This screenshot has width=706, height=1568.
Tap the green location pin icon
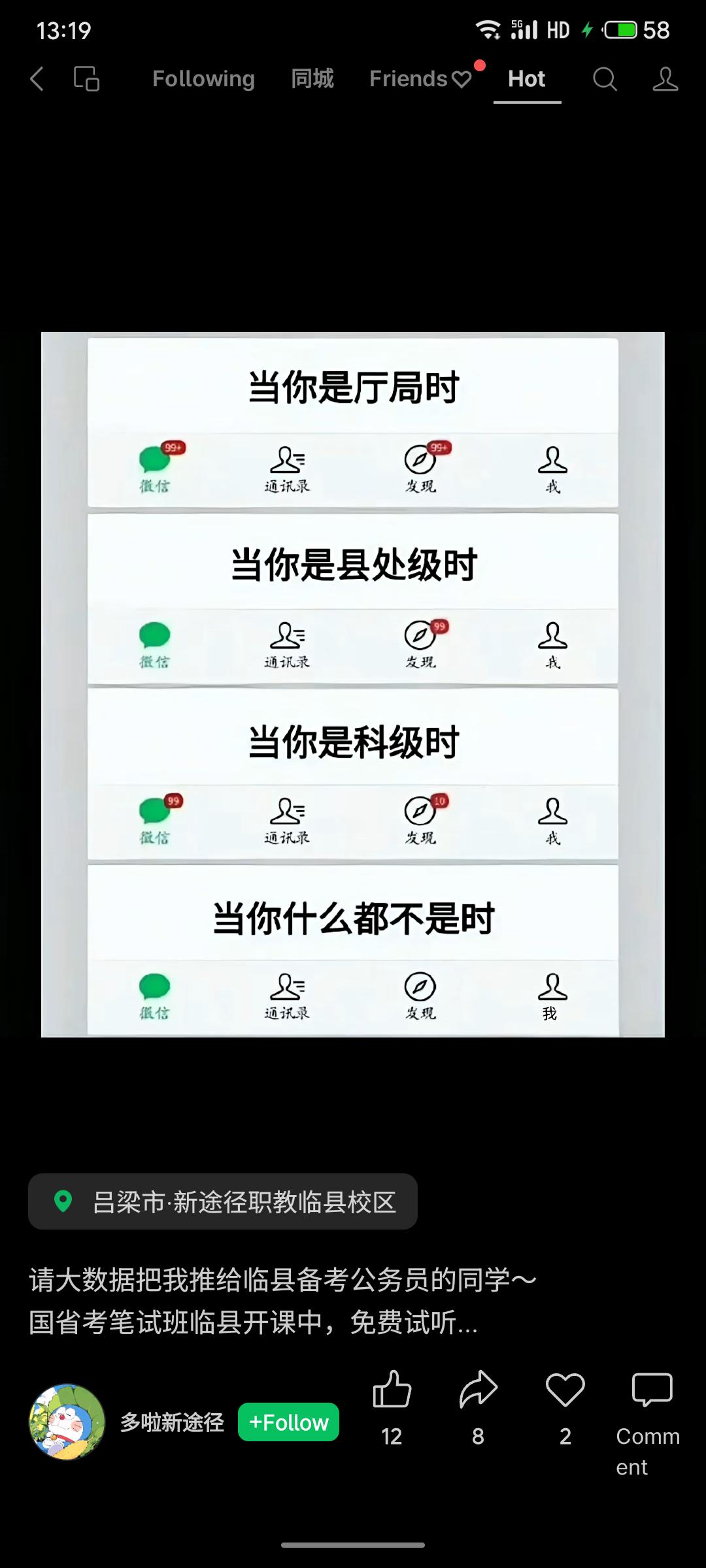tap(63, 1202)
